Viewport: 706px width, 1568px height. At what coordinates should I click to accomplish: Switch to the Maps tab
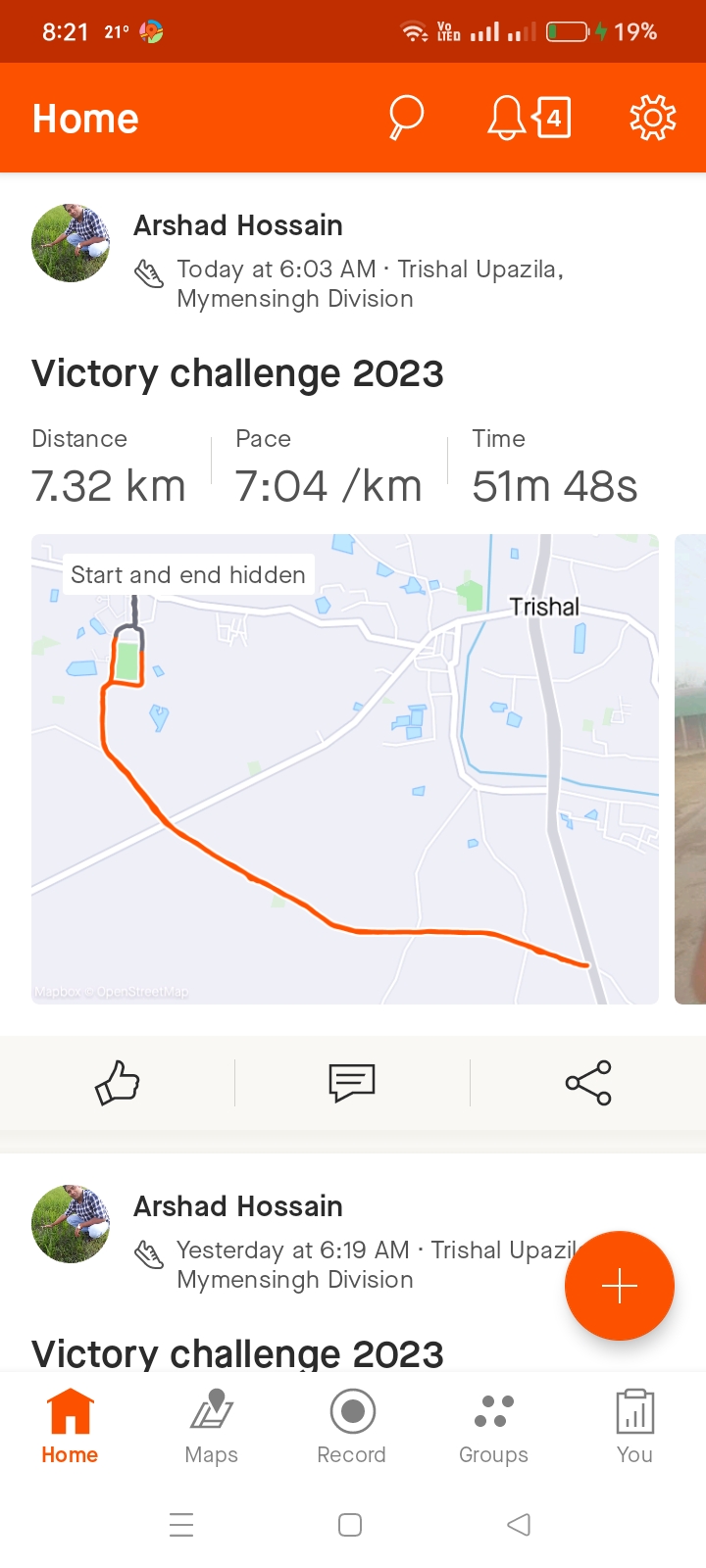[212, 1426]
